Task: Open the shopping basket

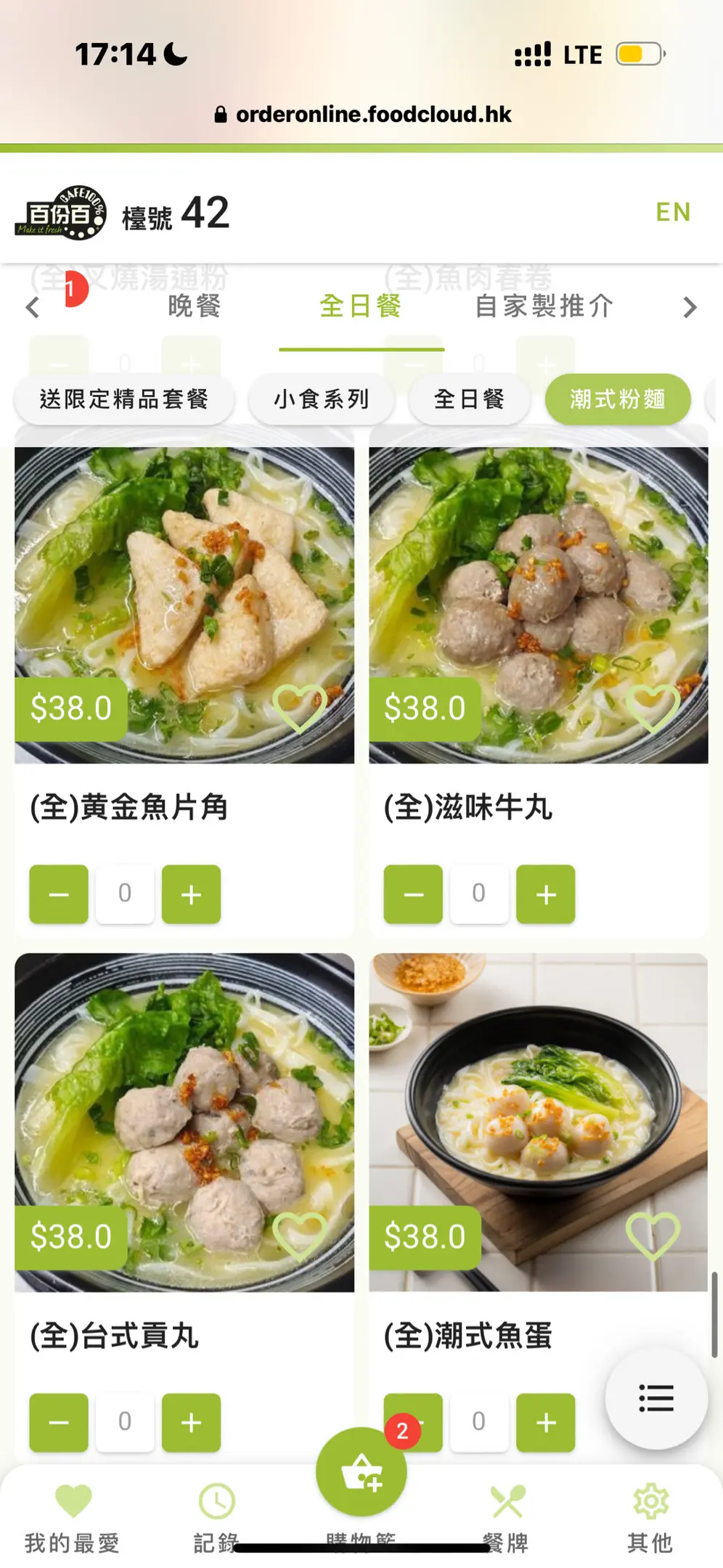Action: point(361,1472)
